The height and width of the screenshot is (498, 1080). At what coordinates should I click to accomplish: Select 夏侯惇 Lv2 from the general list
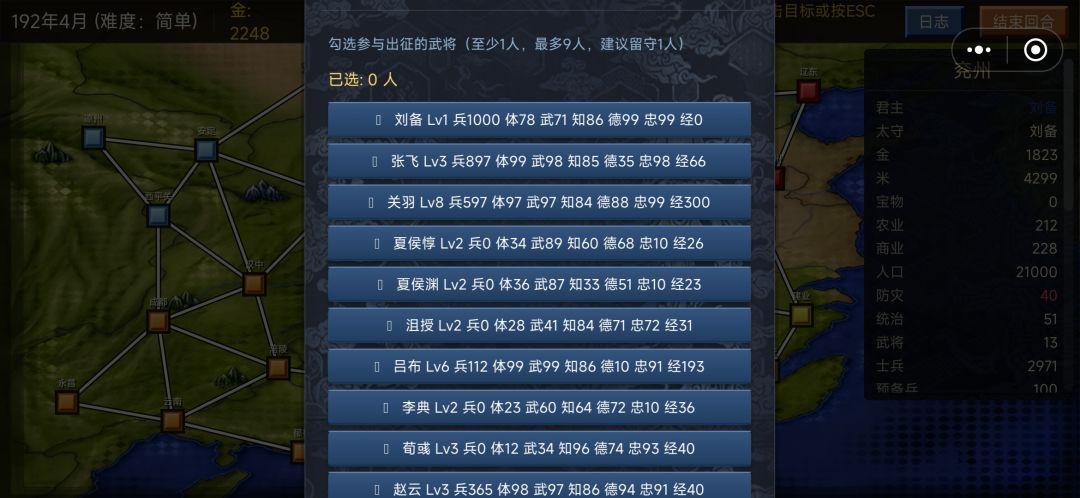[539, 243]
